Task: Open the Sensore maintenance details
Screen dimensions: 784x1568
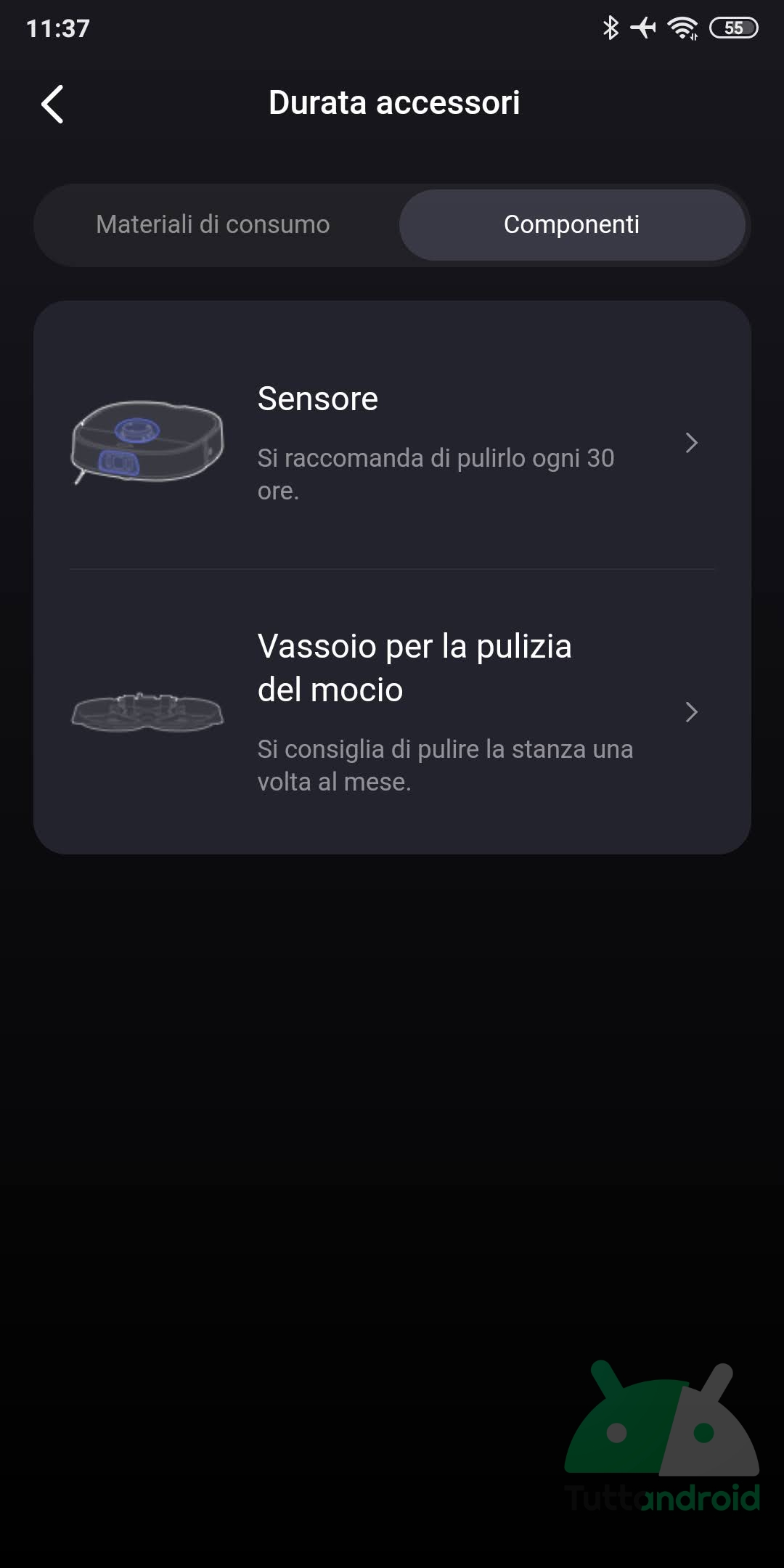Action: click(392, 442)
